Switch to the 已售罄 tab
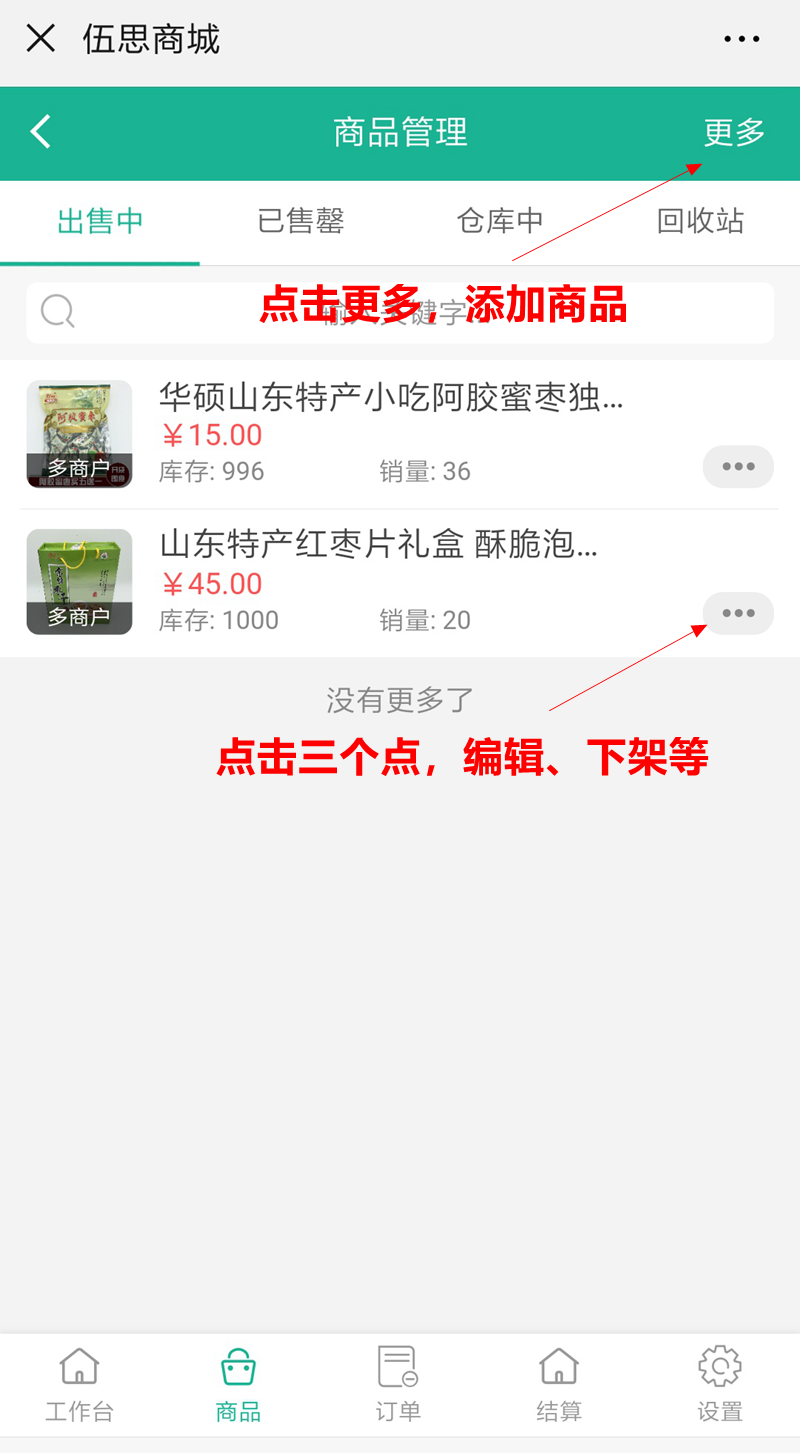800x1453 pixels. pyautogui.click(x=300, y=221)
